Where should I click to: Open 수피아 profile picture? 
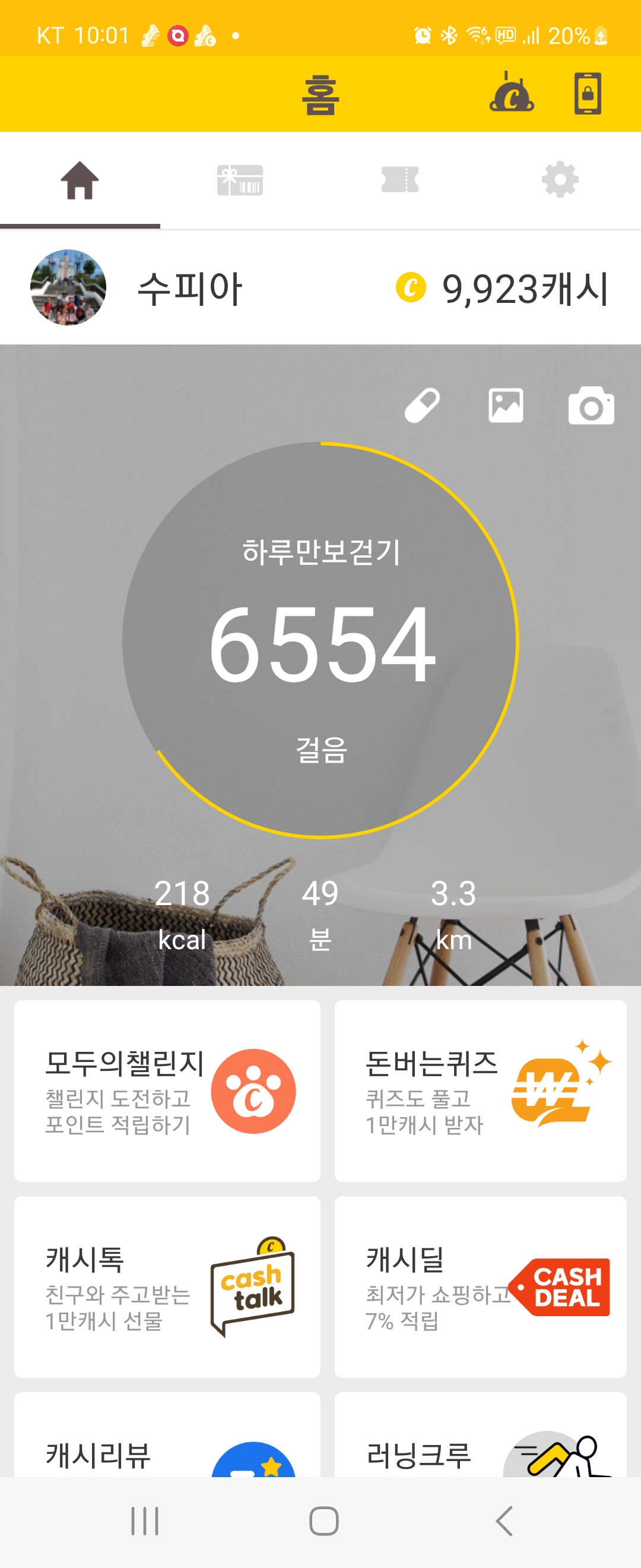[x=68, y=287]
